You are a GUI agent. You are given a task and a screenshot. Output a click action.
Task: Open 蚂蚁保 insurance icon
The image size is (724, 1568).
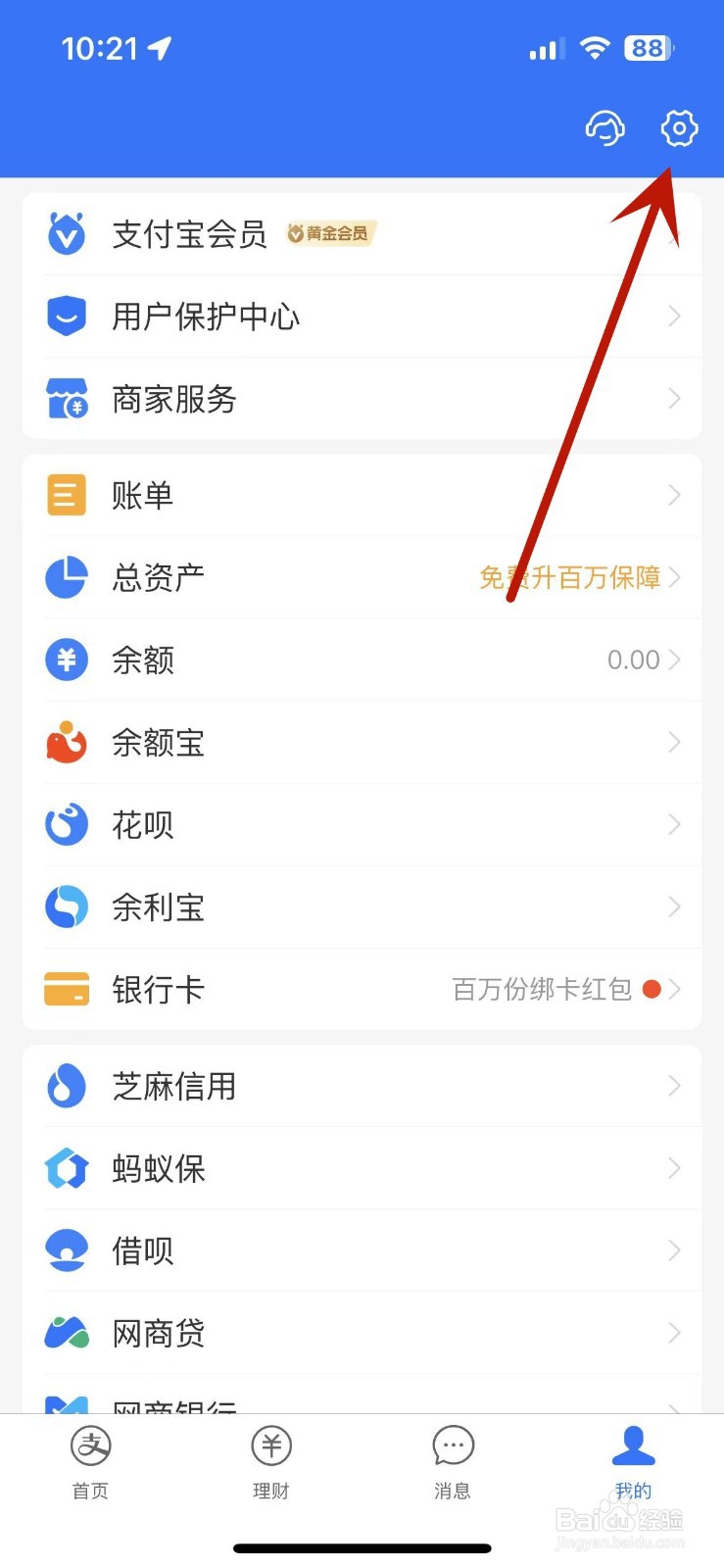pyautogui.click(x=66, y=1168)
